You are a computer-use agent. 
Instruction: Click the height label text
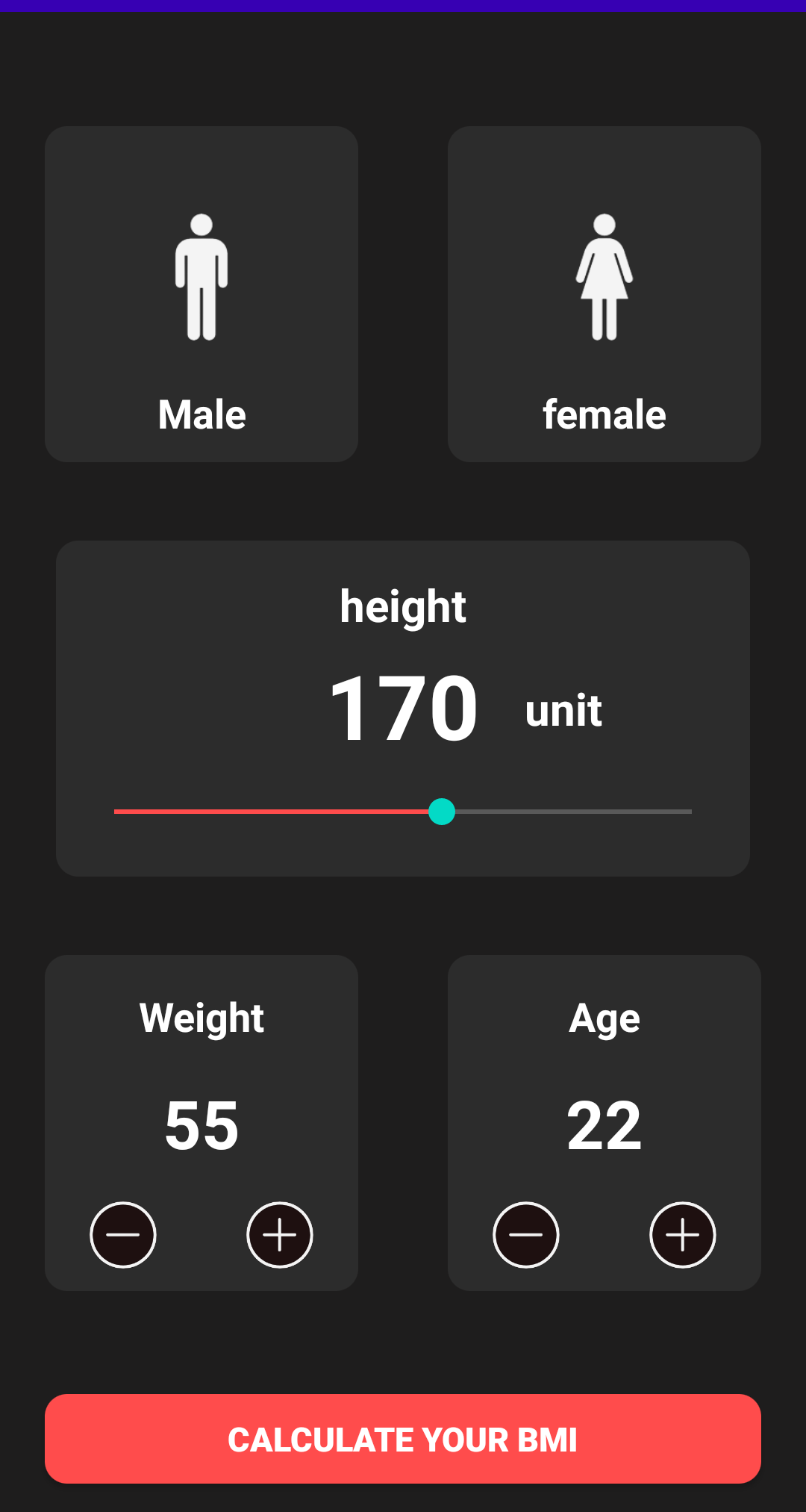click(403, 606)
